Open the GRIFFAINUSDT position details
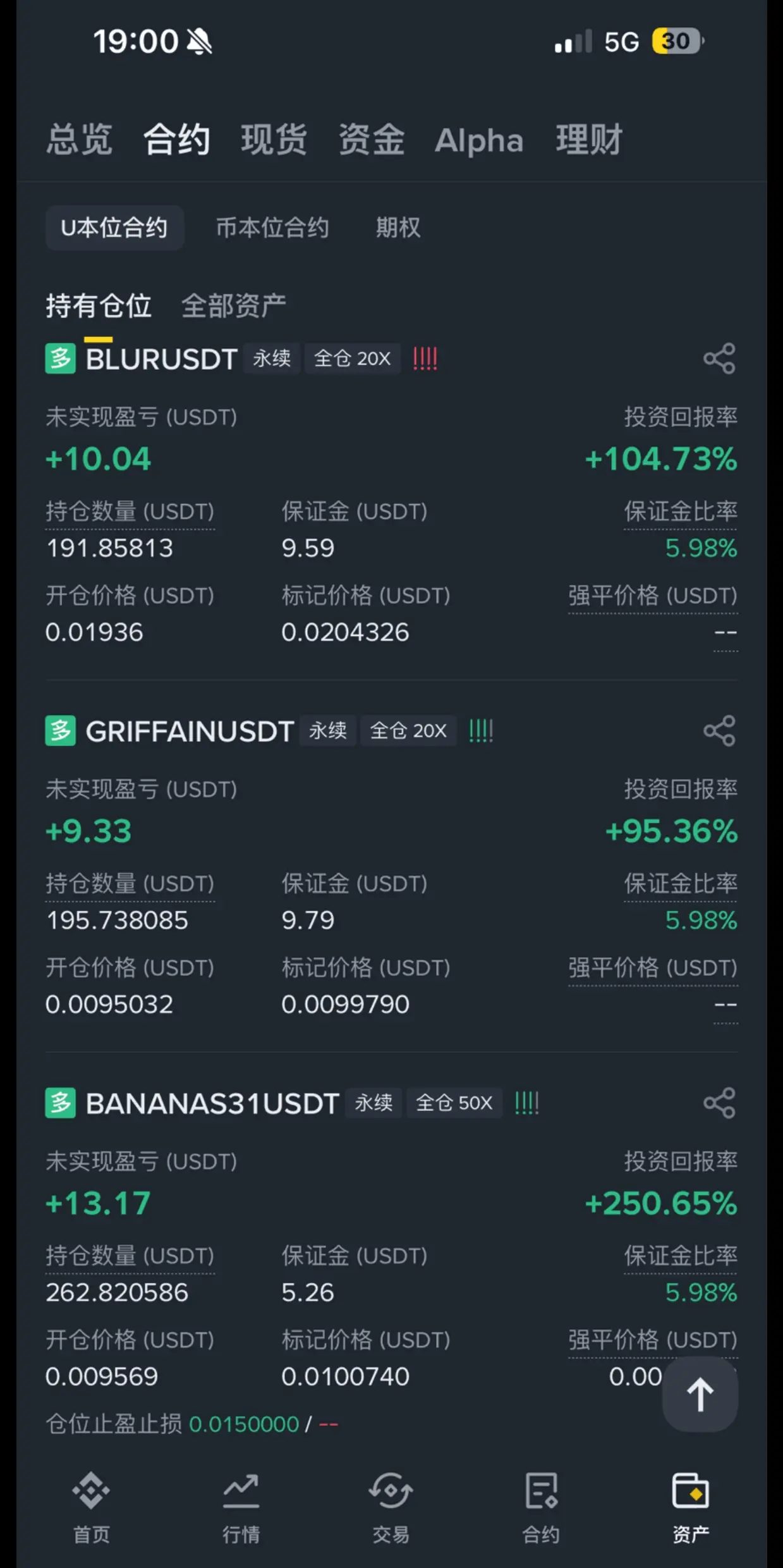 (190, 732)
